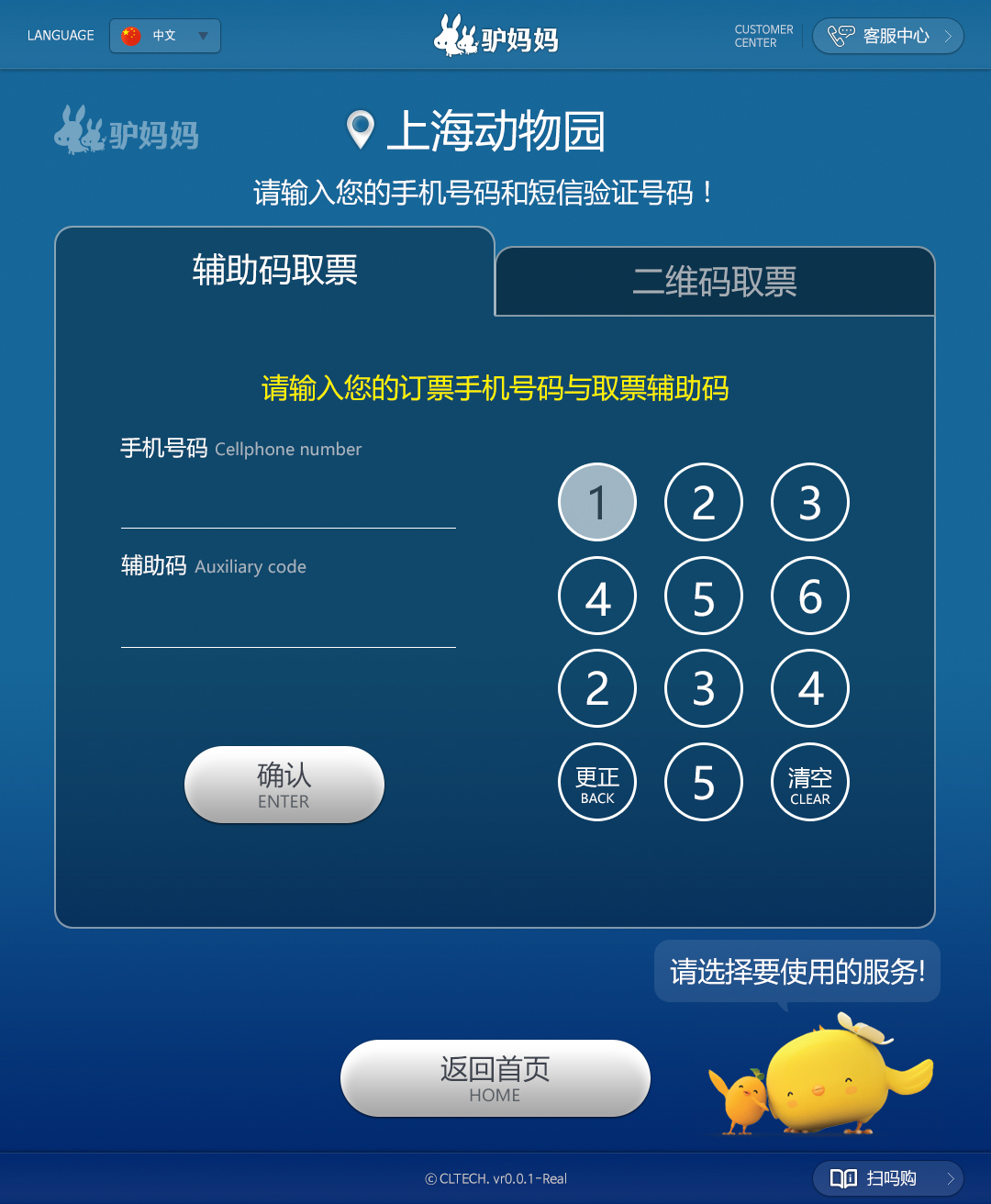The width and height of the screenshot is (991, 1204).
Task: Enter digit 1 on the keypad
Action: (597, 502)
